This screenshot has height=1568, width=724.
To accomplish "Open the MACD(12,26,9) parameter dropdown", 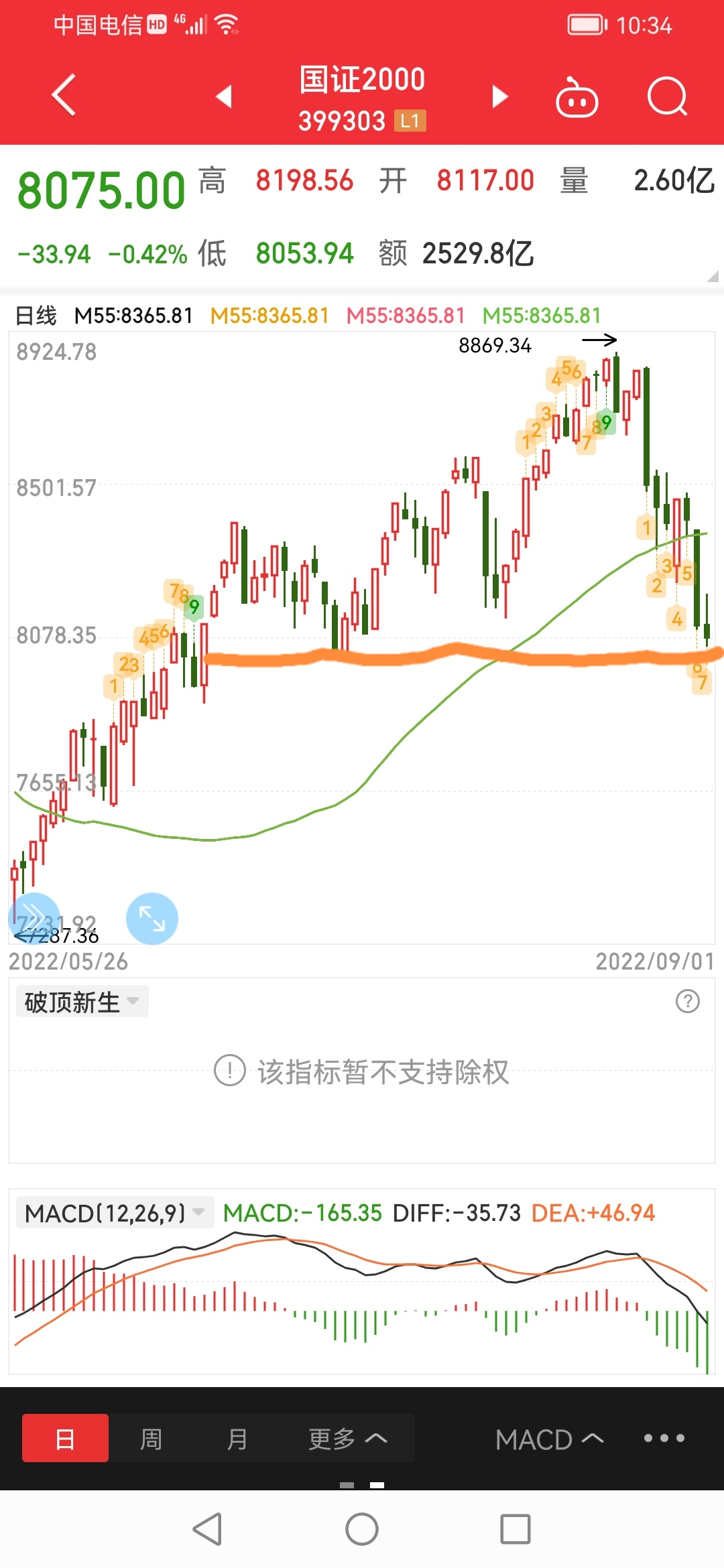I will tap(115, 1212).
